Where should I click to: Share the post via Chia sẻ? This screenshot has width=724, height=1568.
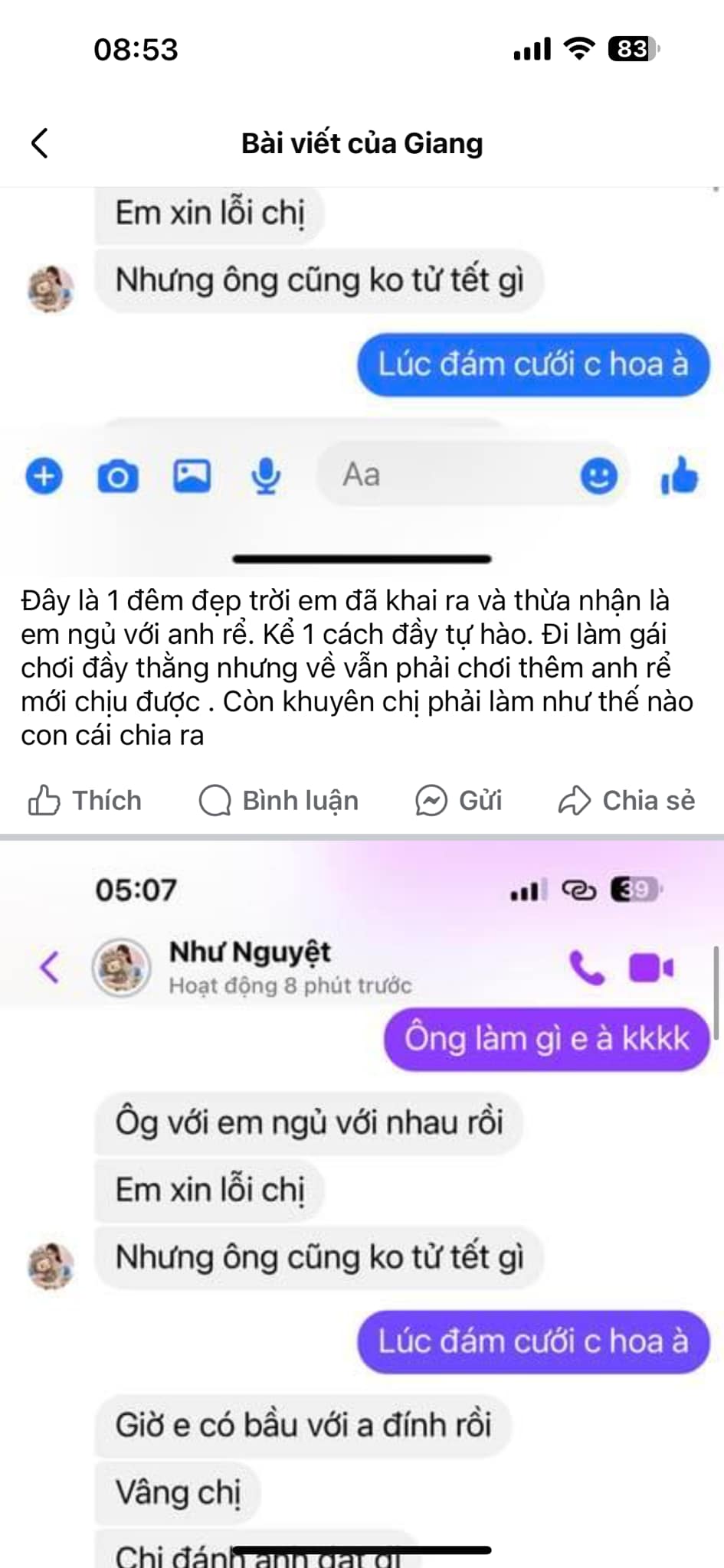coord(627,801)
